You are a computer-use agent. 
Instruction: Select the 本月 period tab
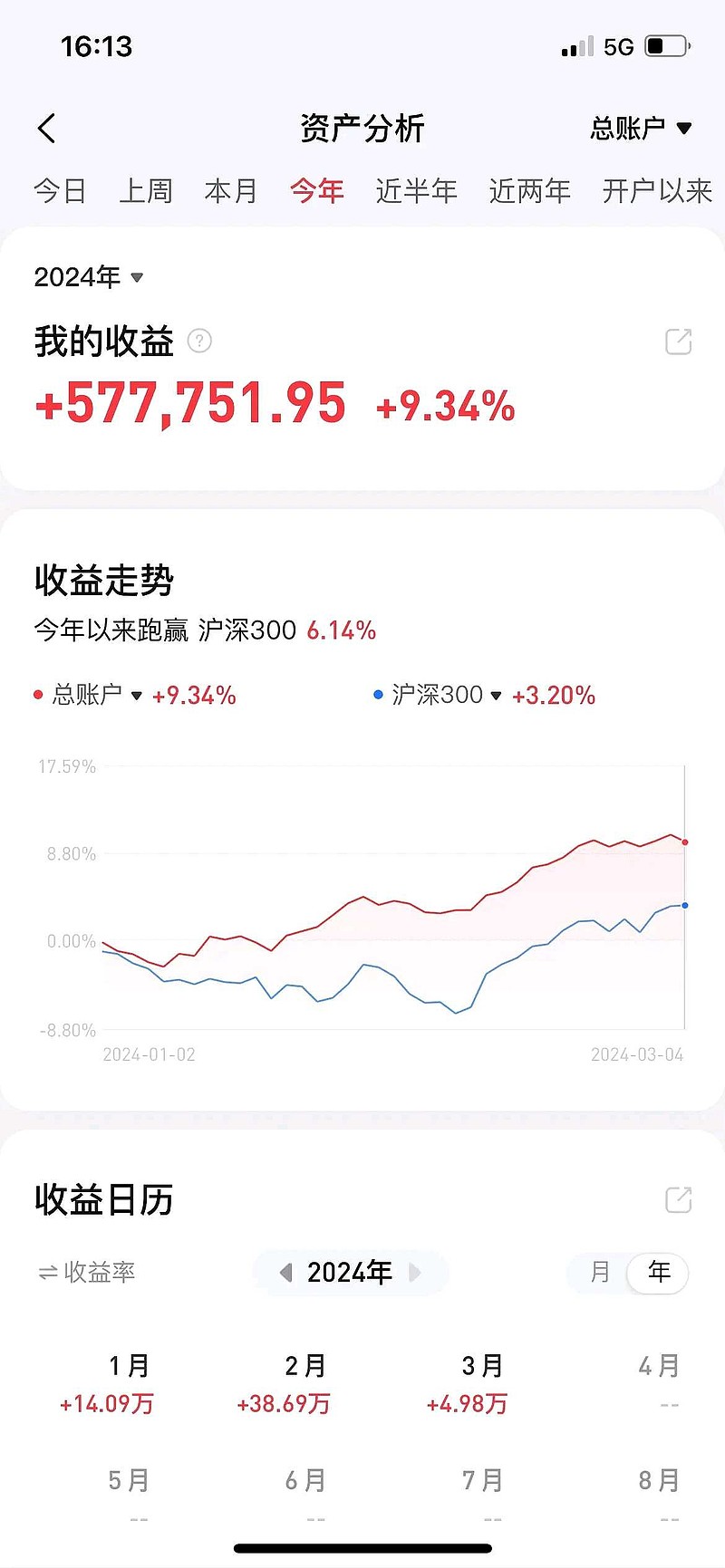tap(231, 191)
